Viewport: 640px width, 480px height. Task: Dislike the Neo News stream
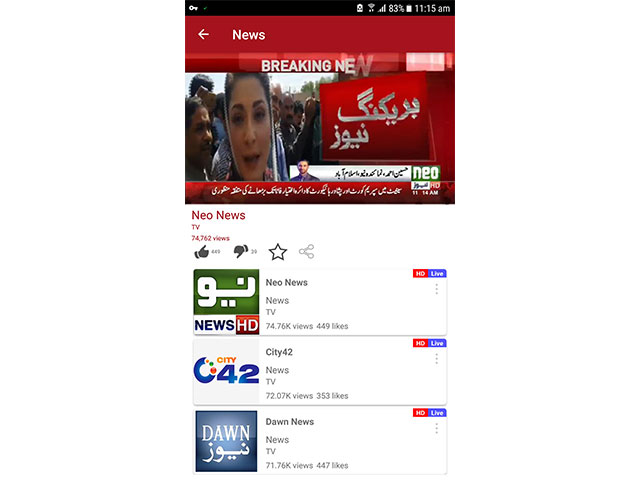pyautogui.click(x=239, y=252)
